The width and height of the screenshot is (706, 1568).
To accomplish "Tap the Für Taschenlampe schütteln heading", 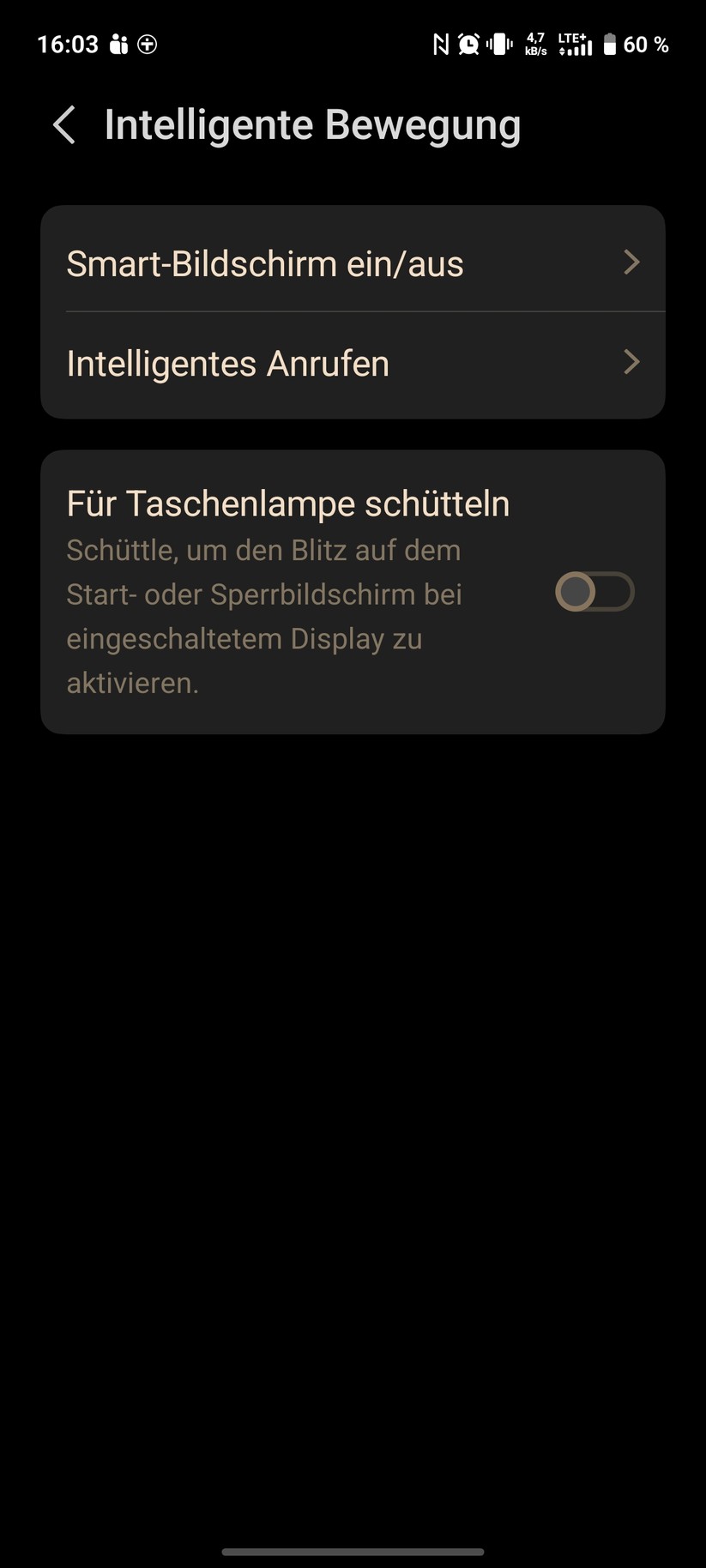I will 288,503.
